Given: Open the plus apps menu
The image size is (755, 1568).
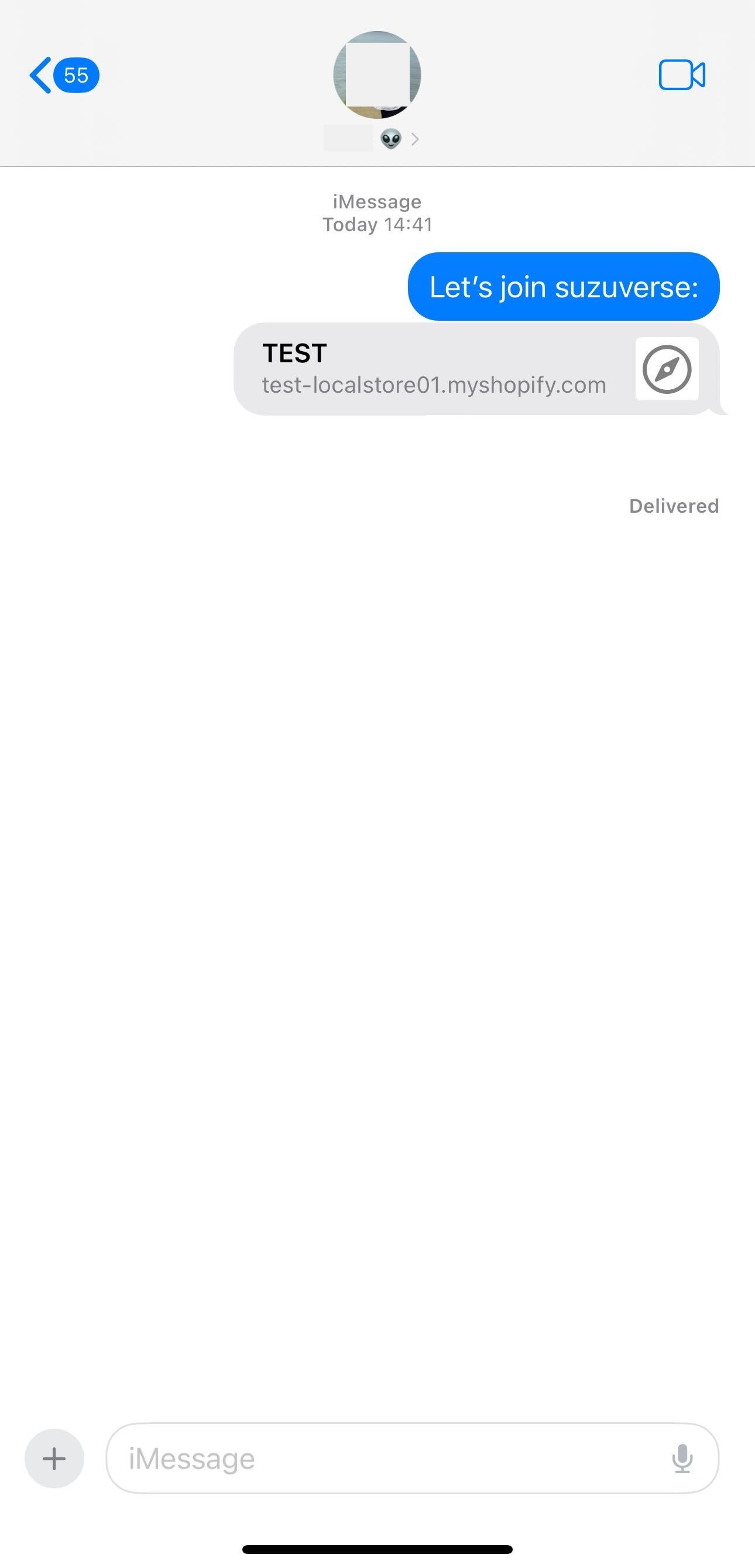Looking at the screenshot, I should [54, 1459].
